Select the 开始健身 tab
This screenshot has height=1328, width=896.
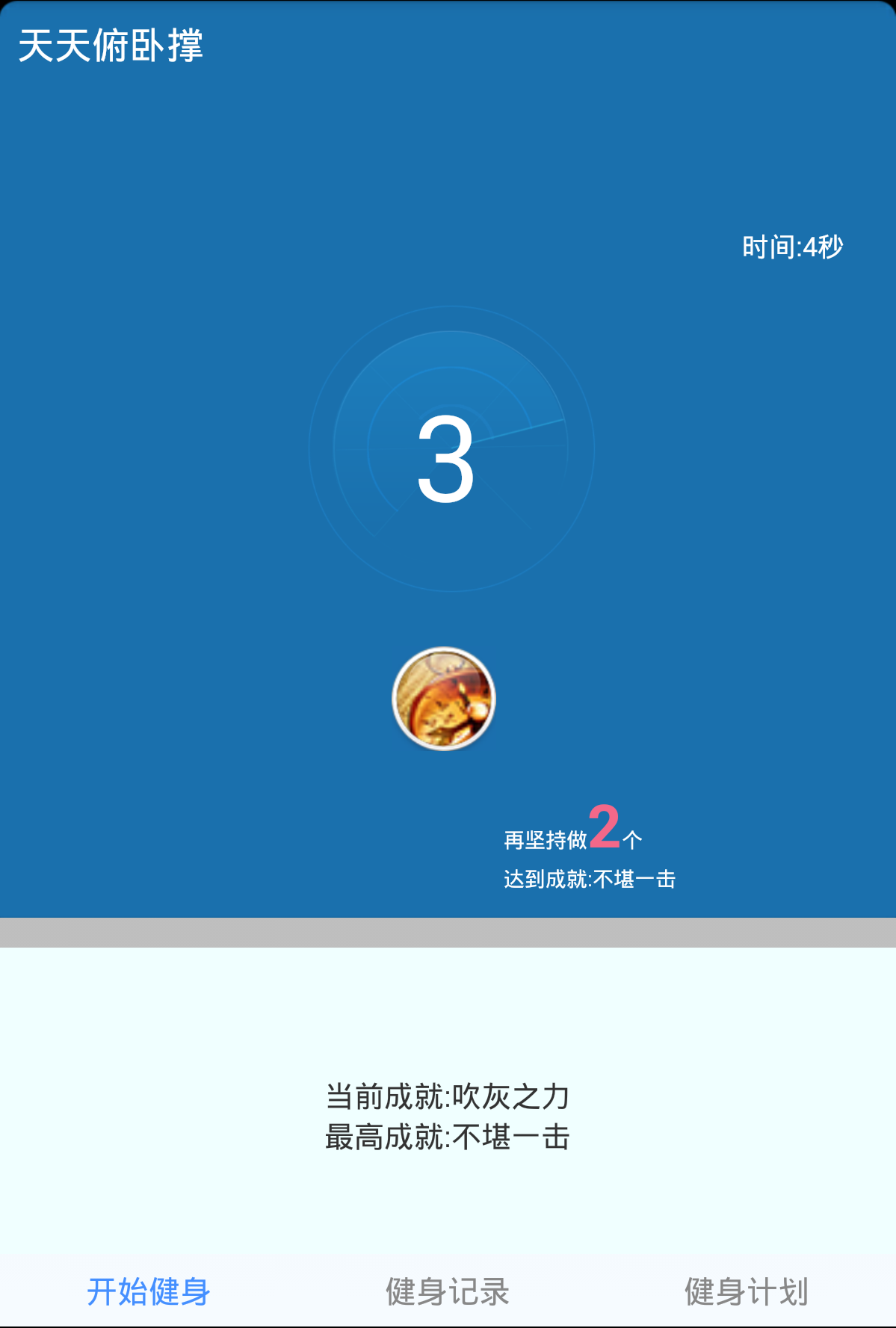pyautogui.click(x=149, y=1288)
